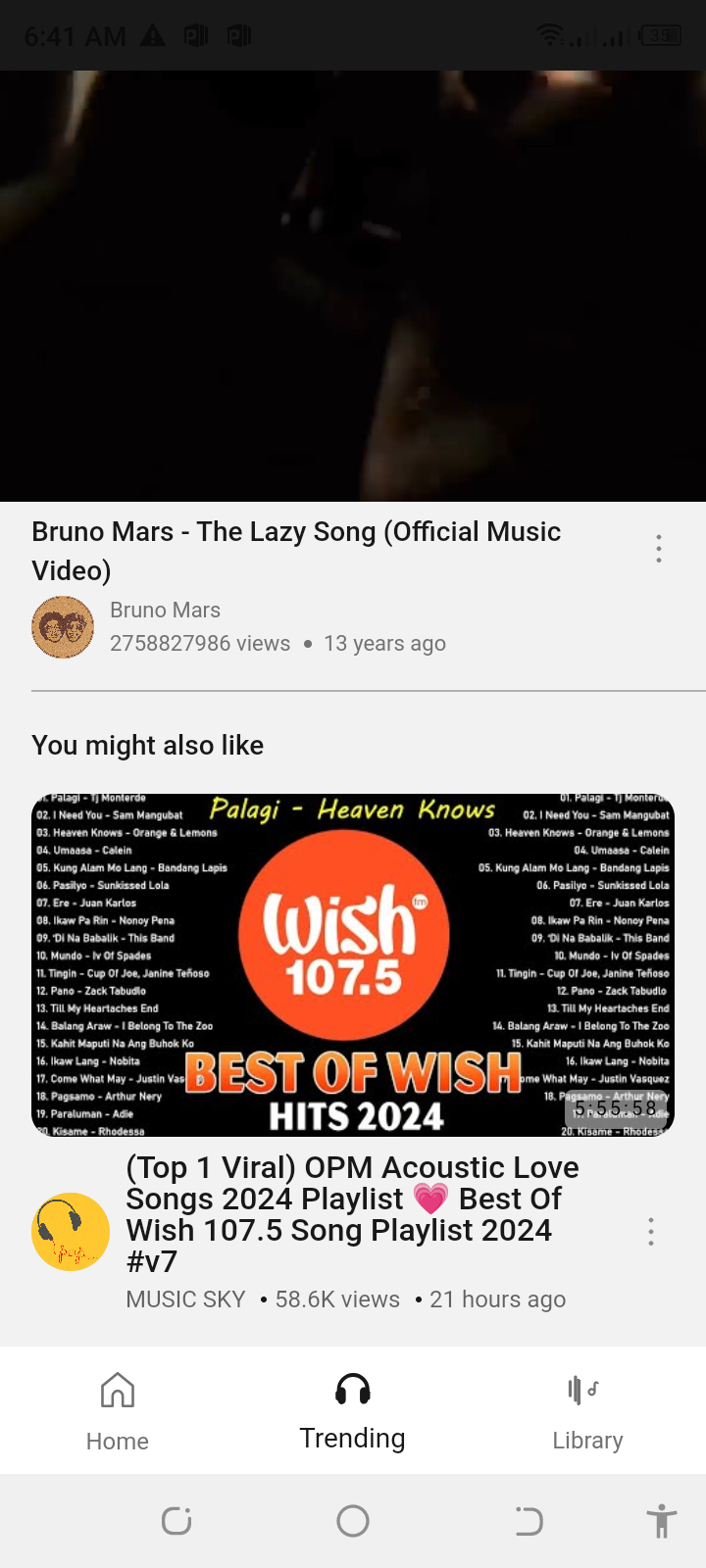Play the Best of Wish Hits 2024 thumbnail
The height and width of the screenshot is (1568, 706).
point(353,965)
